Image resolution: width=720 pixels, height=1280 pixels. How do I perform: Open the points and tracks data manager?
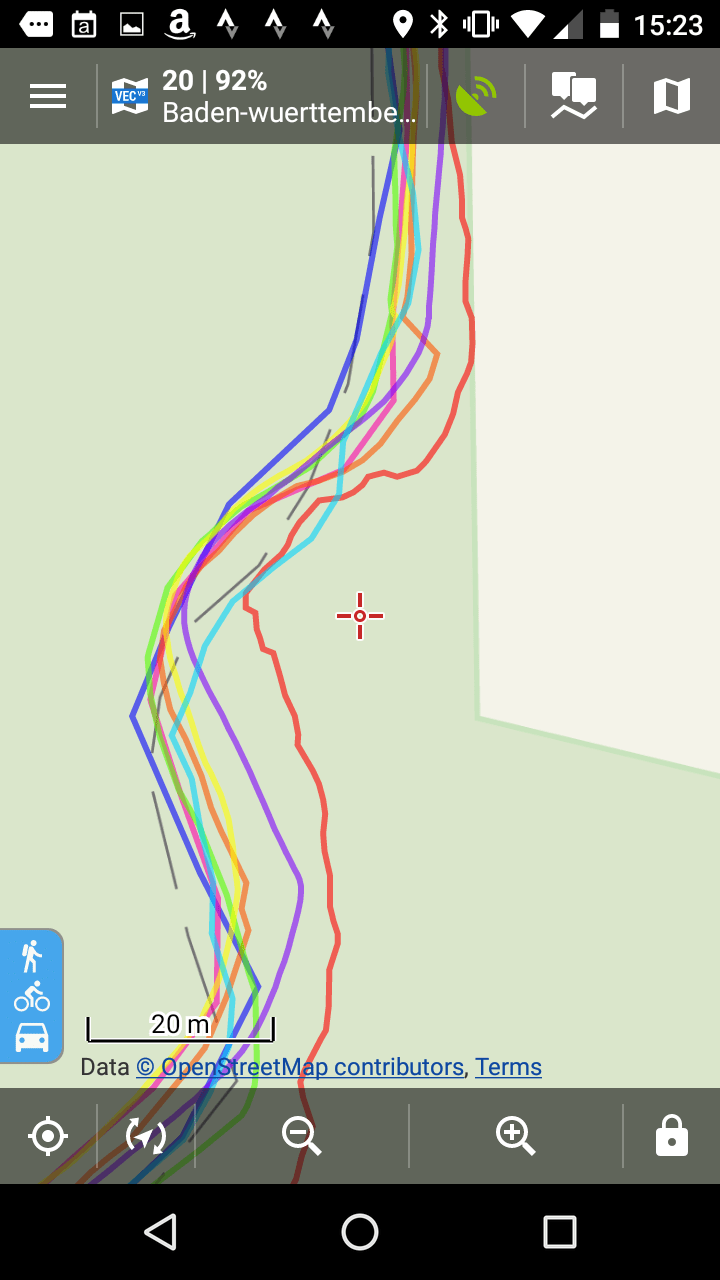point(573,96)
